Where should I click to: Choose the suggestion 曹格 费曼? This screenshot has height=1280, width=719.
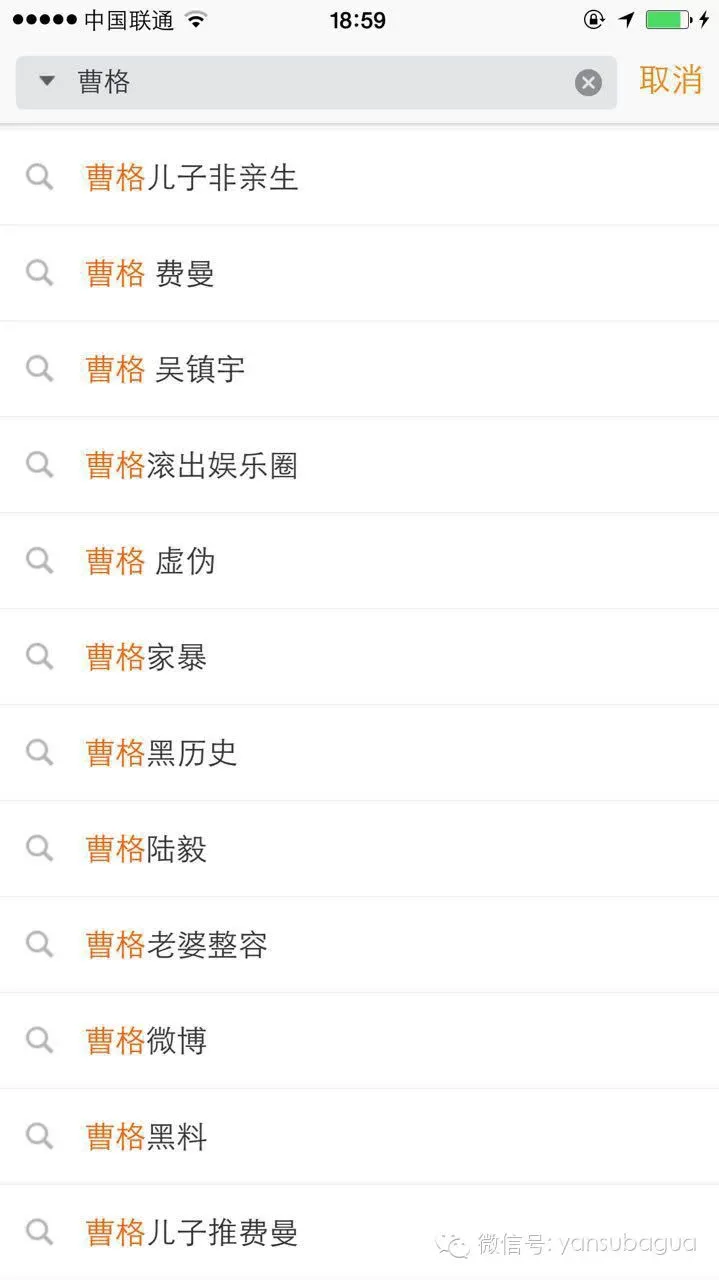359,274
